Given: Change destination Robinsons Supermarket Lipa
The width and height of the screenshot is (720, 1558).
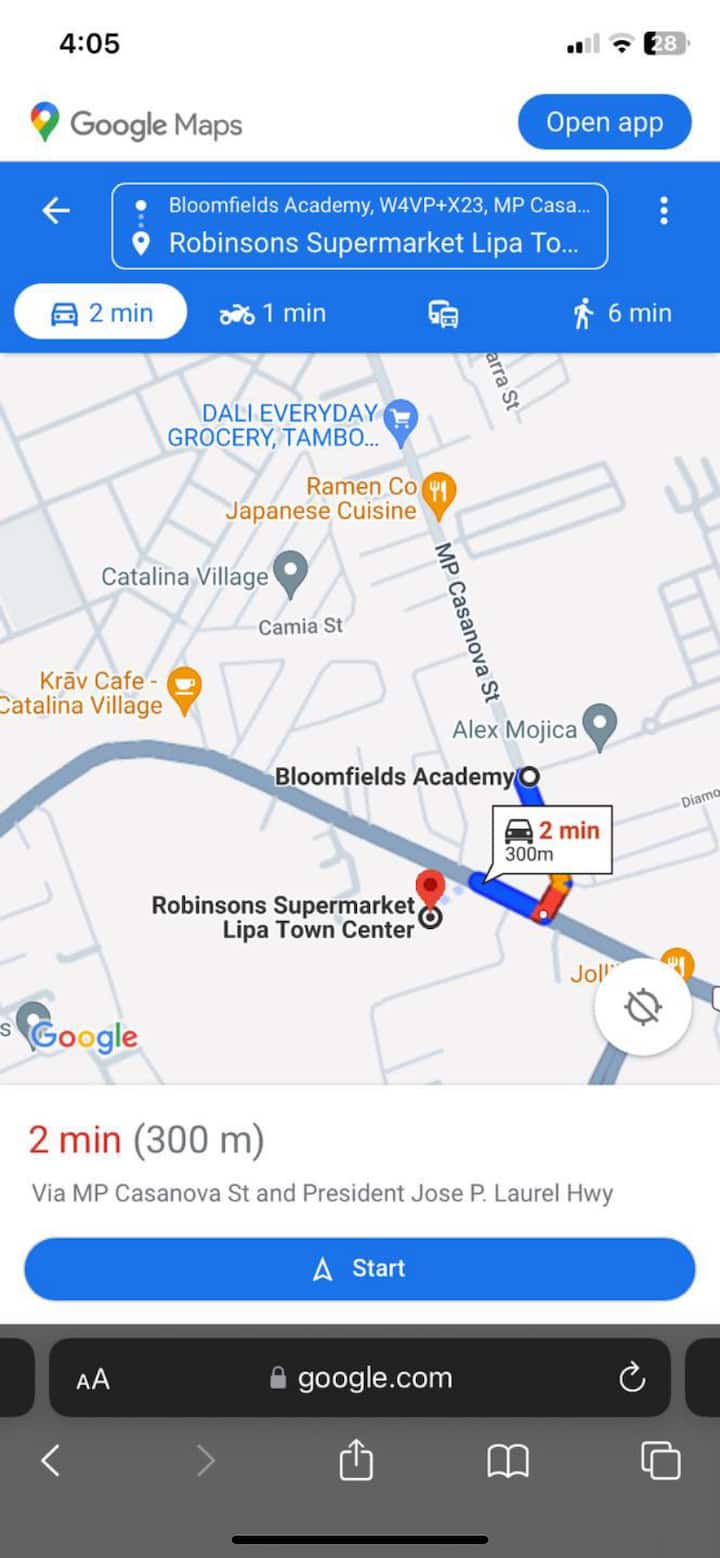Looking at the screenshot, I should pos(372,243).
